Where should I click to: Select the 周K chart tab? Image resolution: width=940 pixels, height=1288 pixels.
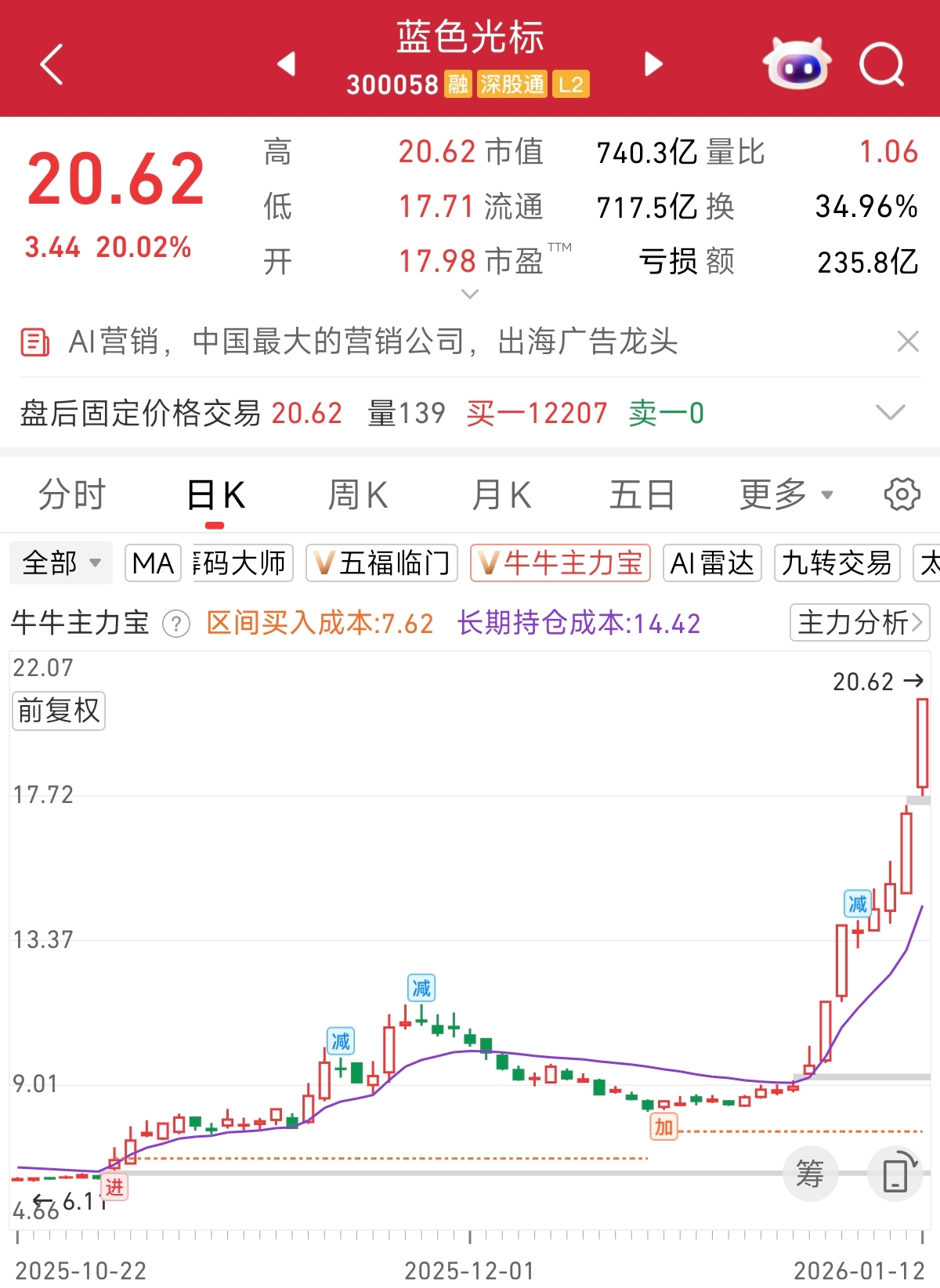tap(358, 495)
